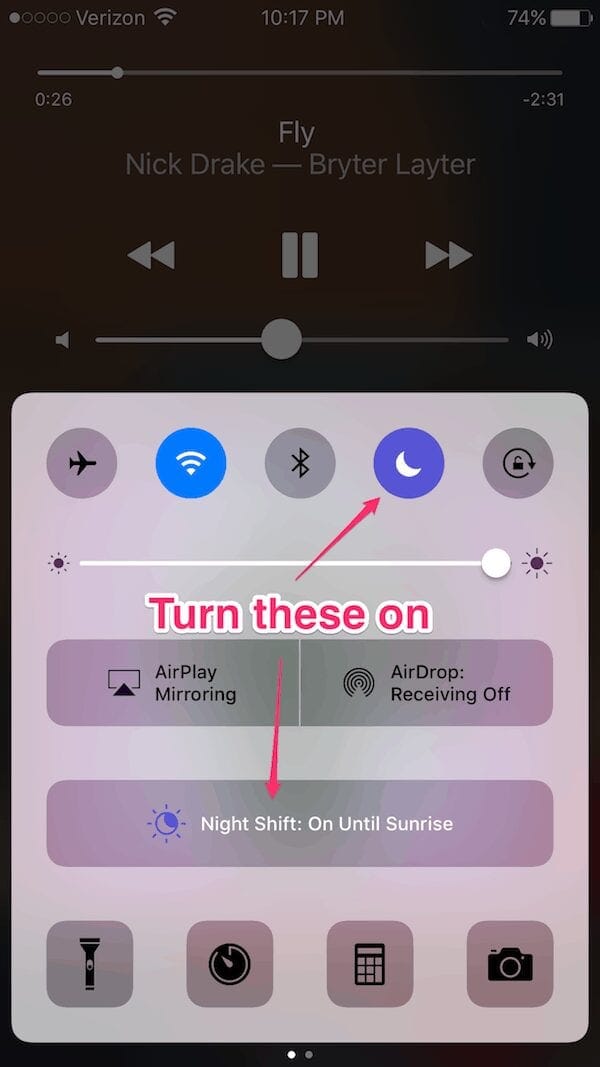Open the timer
600x1067 pixels.
230,964
